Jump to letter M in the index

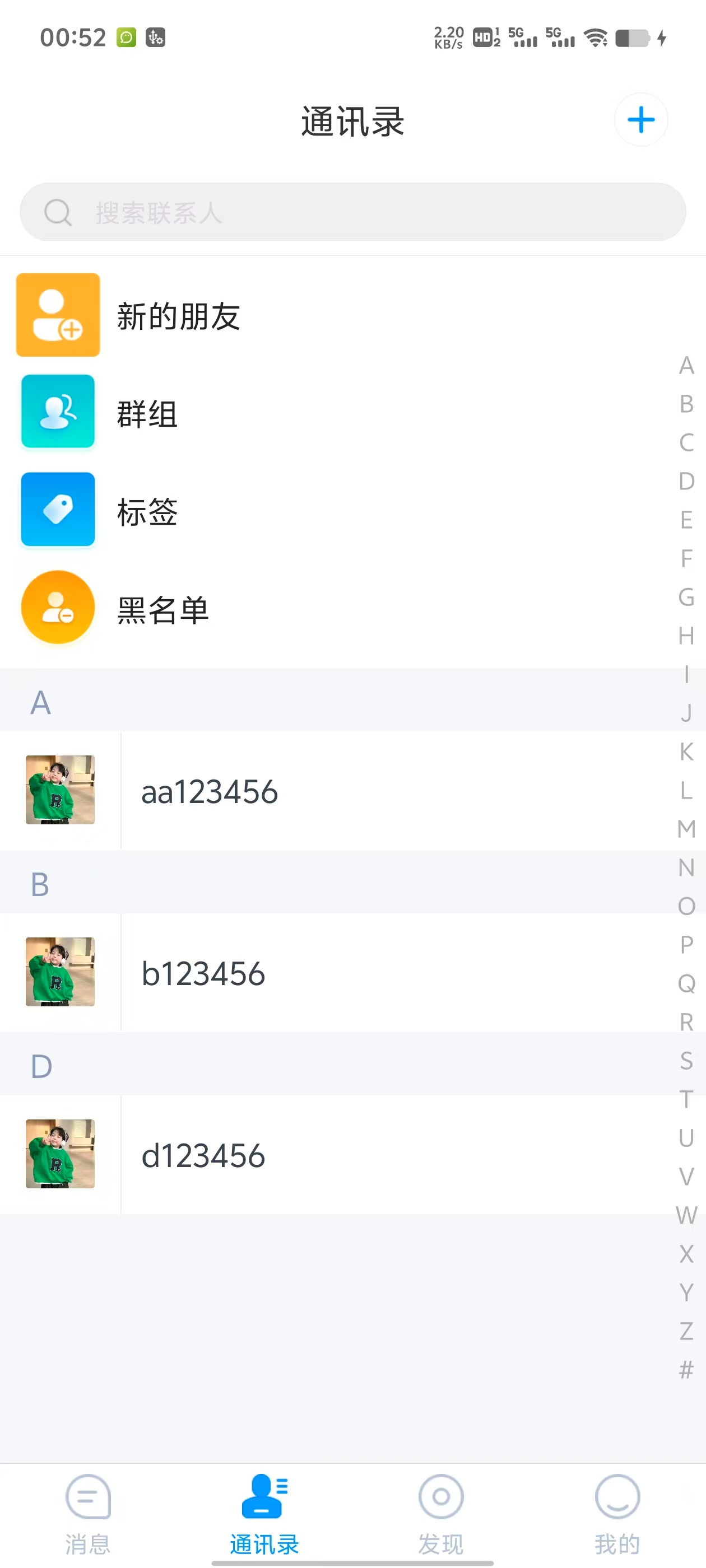point(686,829)
